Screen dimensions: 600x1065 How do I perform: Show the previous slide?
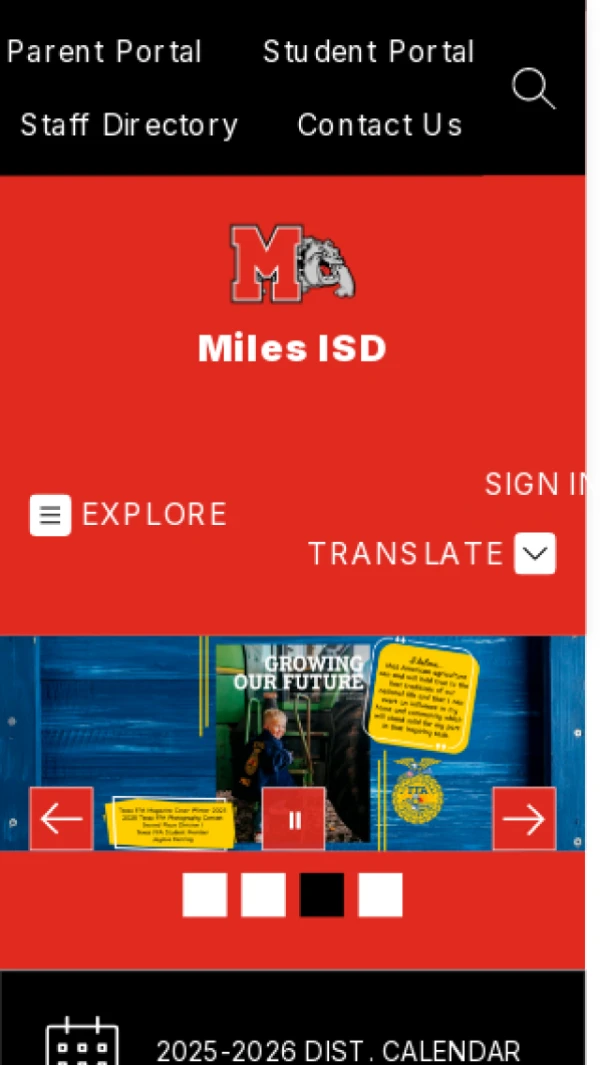[61, 819]
